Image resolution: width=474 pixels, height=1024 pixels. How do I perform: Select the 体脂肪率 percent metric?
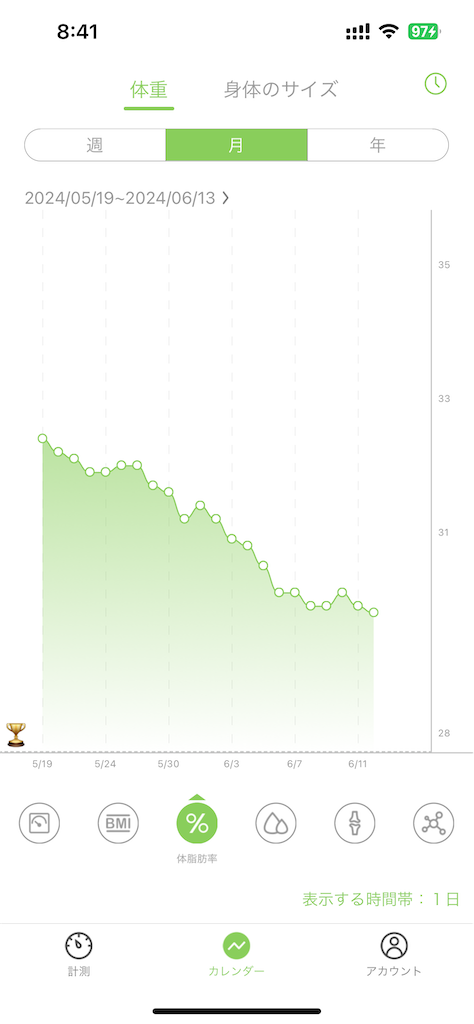point(197,823)
